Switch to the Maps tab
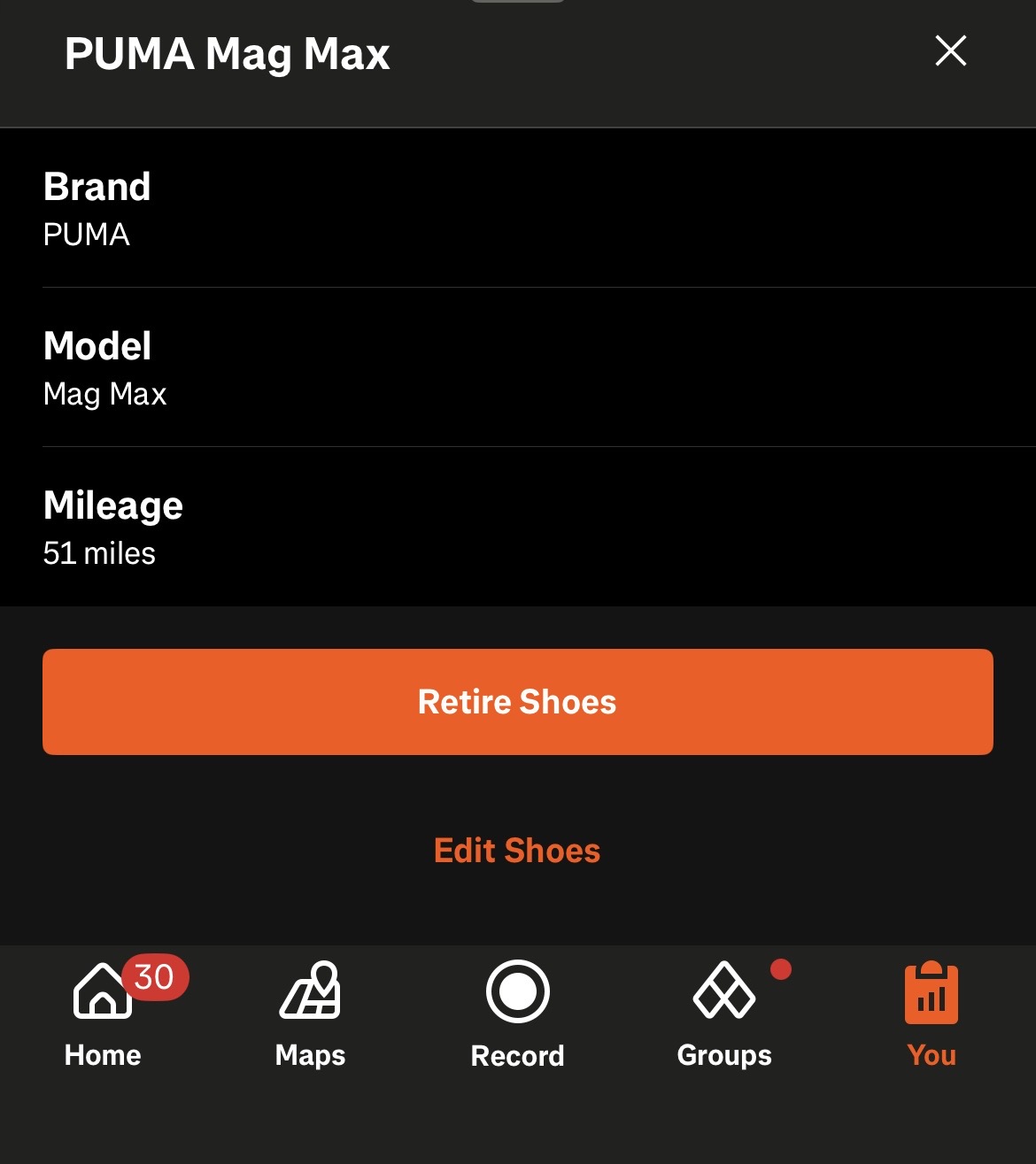Image resolution: width=1036 pixels, height=1164 pixels. [x=310, y=1014]
